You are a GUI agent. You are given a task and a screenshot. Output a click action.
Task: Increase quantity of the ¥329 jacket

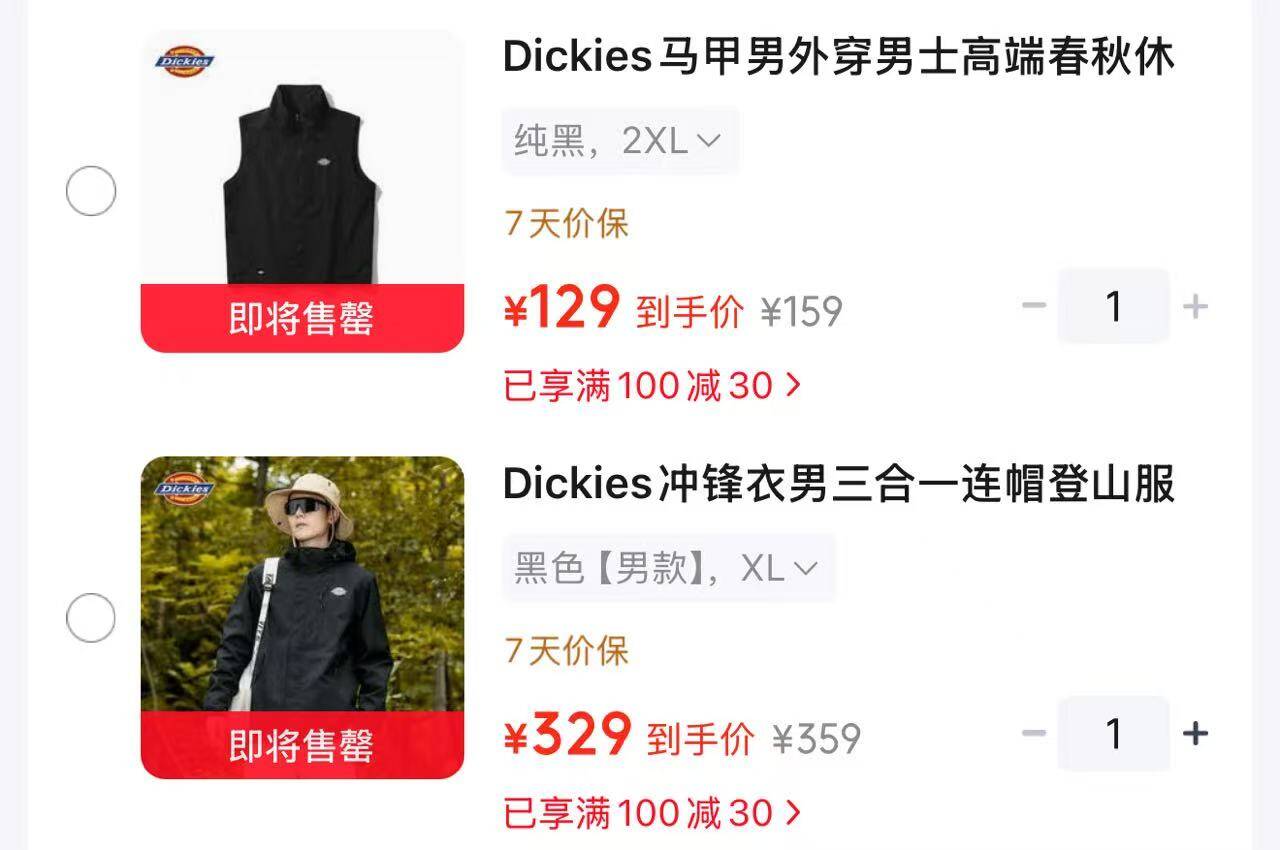tap(1195, 734)
